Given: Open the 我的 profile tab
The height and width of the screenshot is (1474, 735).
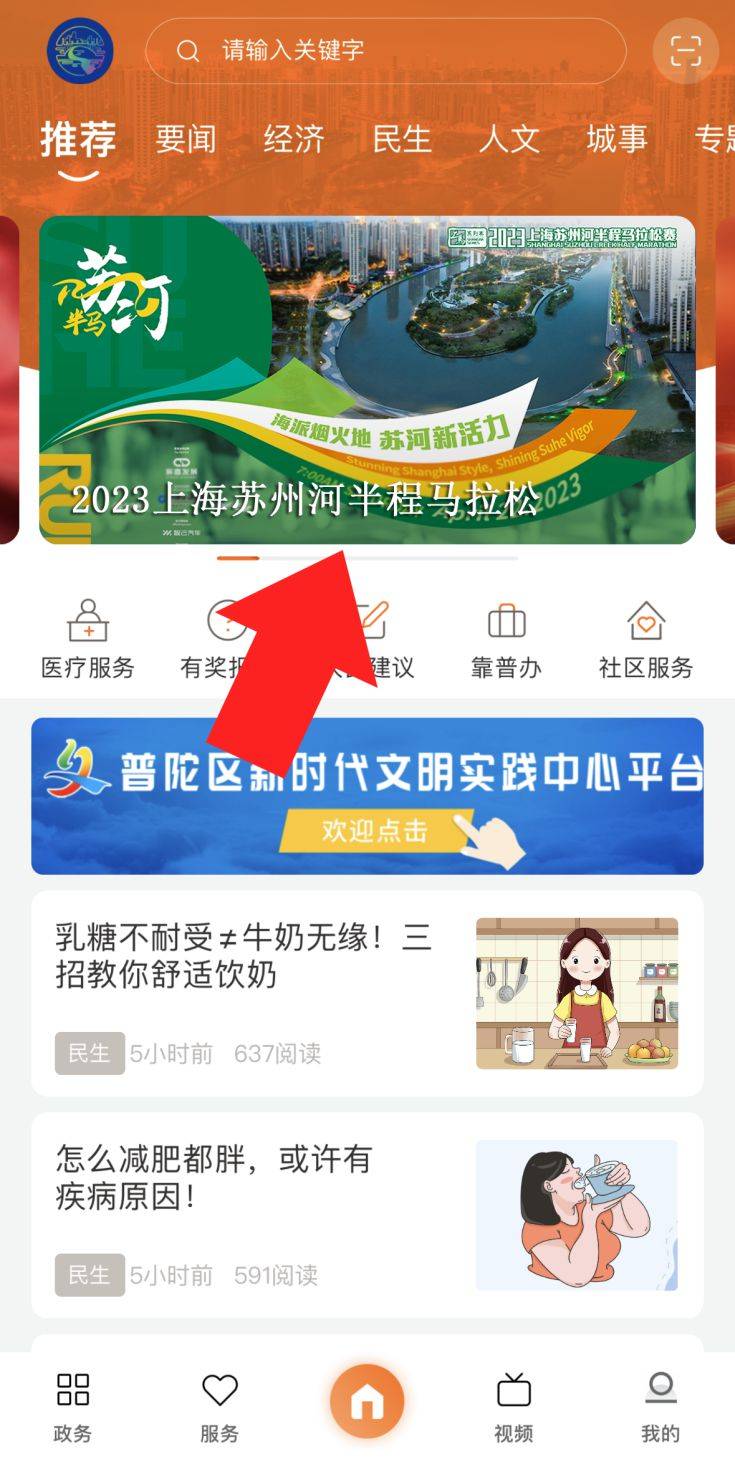Looking at the screenshot, I should click(x=660, y=1407).
